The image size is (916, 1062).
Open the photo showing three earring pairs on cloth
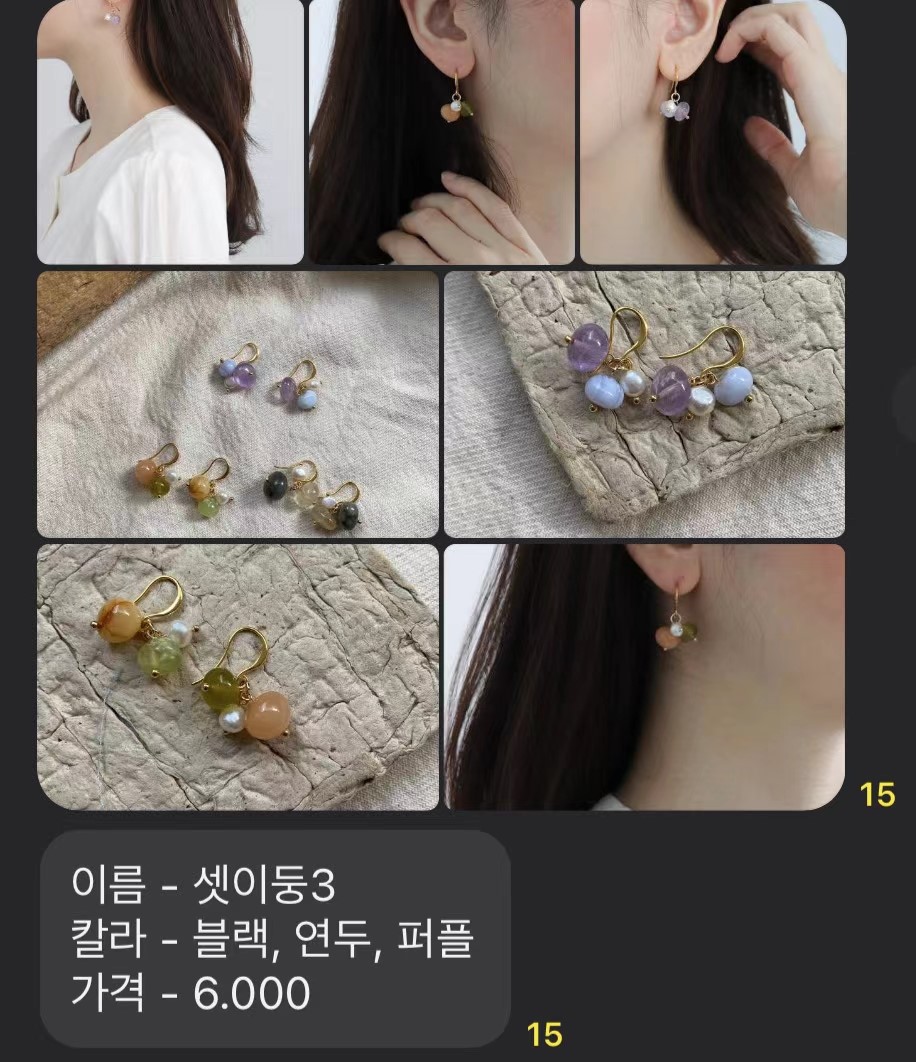pos(238,404)
